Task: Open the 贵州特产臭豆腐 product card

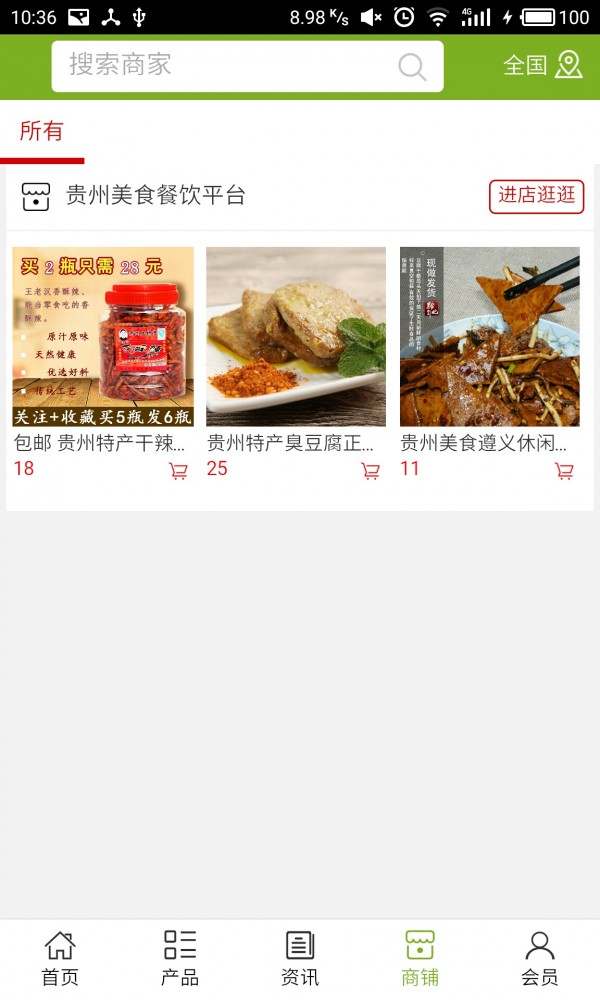Action: pyautogui.click(x=296, y=337)
